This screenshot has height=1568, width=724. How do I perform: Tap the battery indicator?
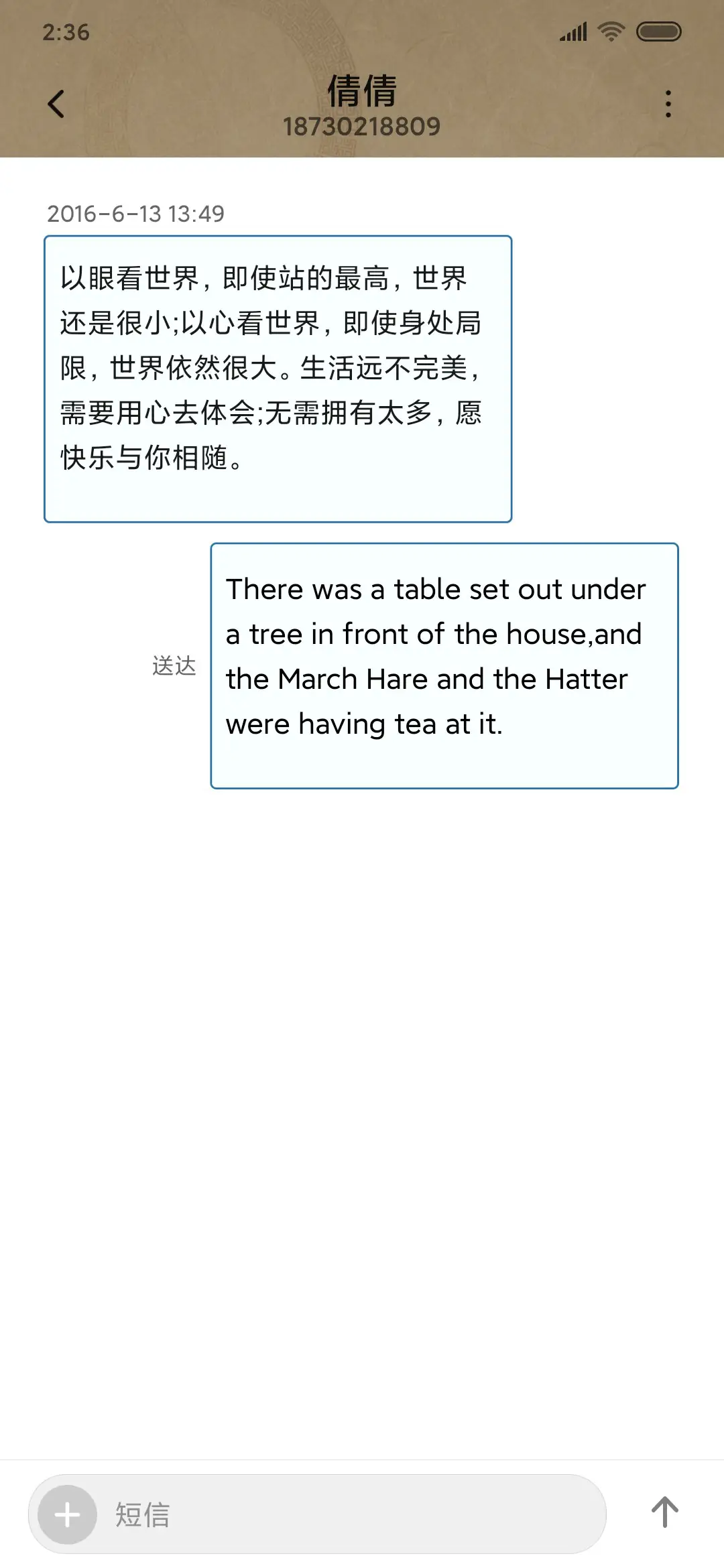(x=660, y=31)
